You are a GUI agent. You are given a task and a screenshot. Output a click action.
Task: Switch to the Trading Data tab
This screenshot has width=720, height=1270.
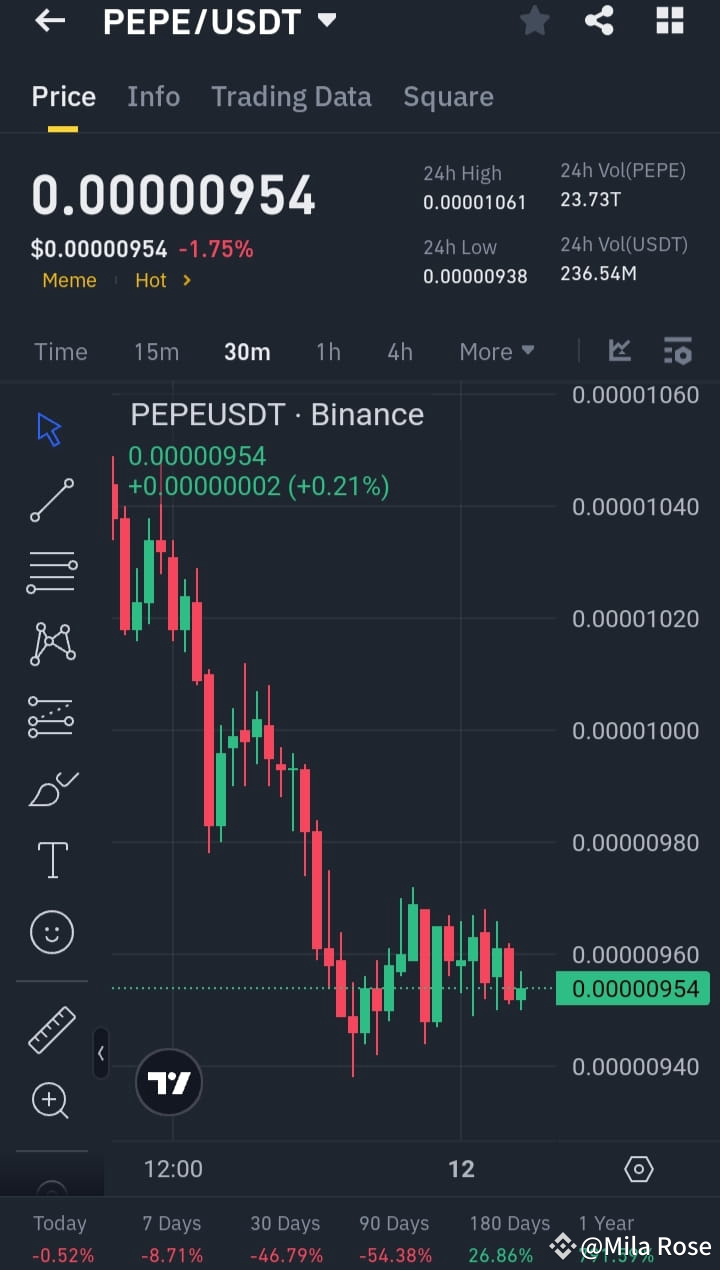tap(291, 96)
